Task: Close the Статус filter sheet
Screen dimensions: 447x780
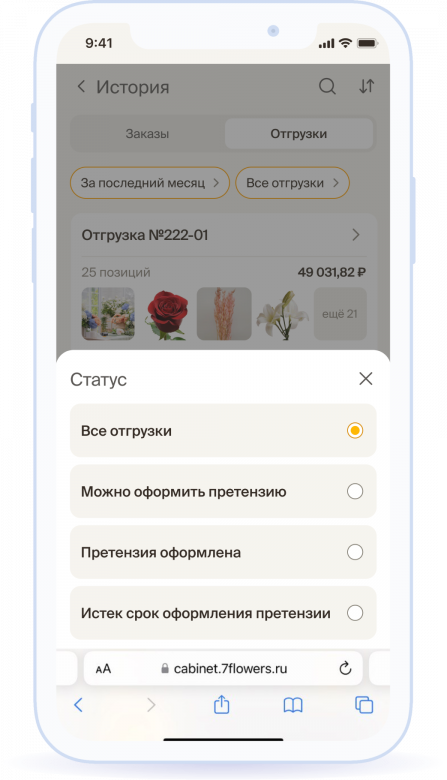Action: click(365, 379)
